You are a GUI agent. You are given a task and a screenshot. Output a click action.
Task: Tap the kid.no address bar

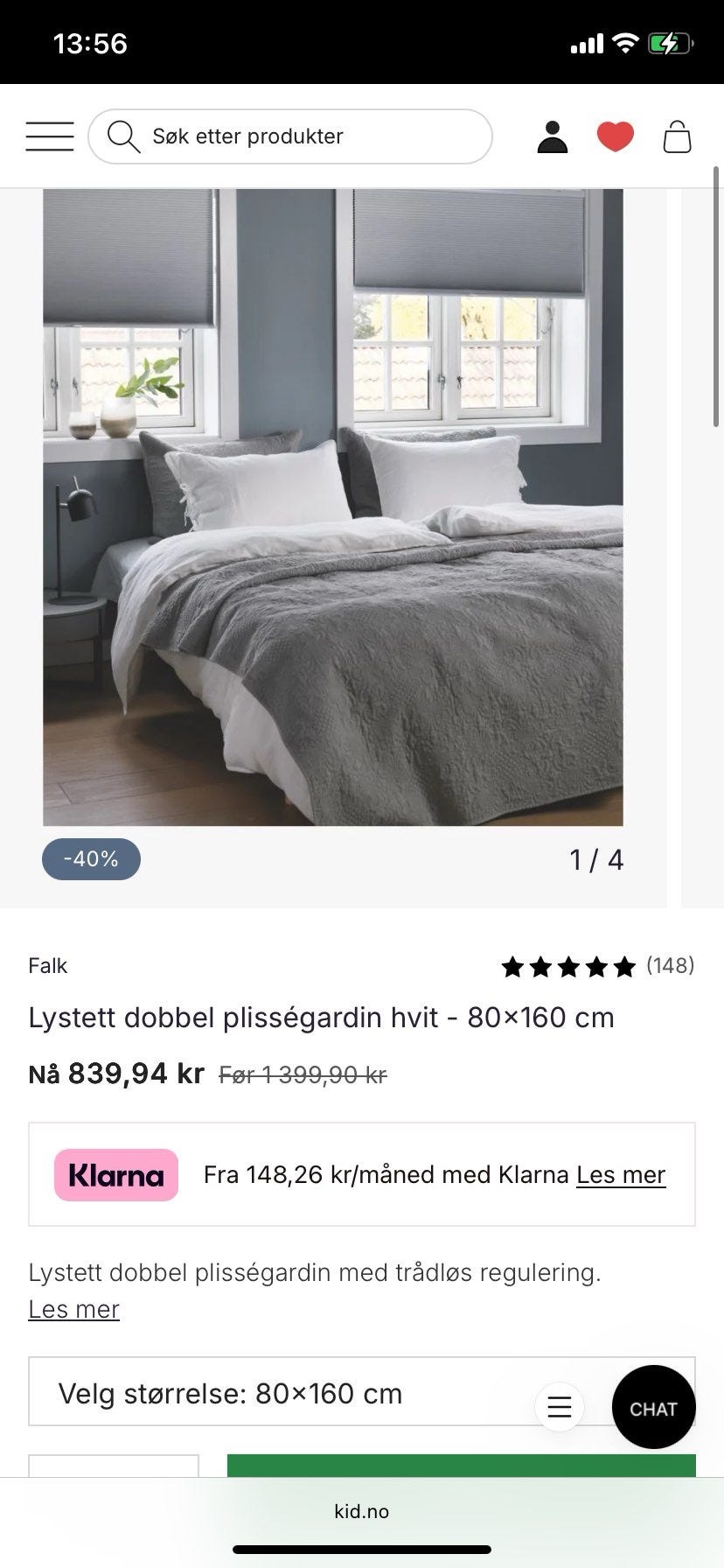point(362,1511)
